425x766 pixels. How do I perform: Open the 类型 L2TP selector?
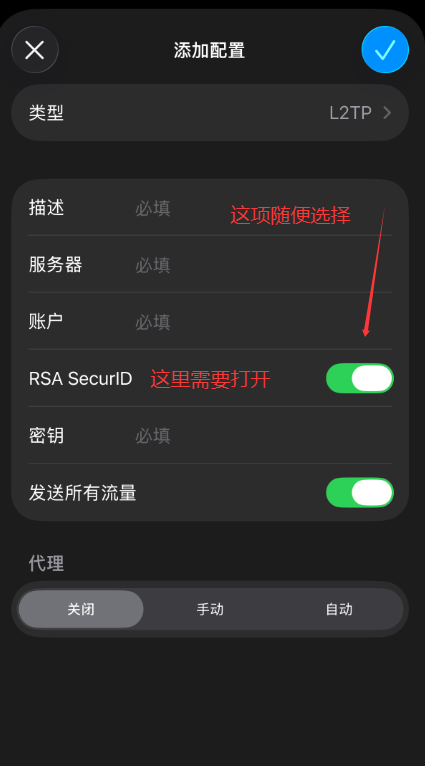coord(210,113)
